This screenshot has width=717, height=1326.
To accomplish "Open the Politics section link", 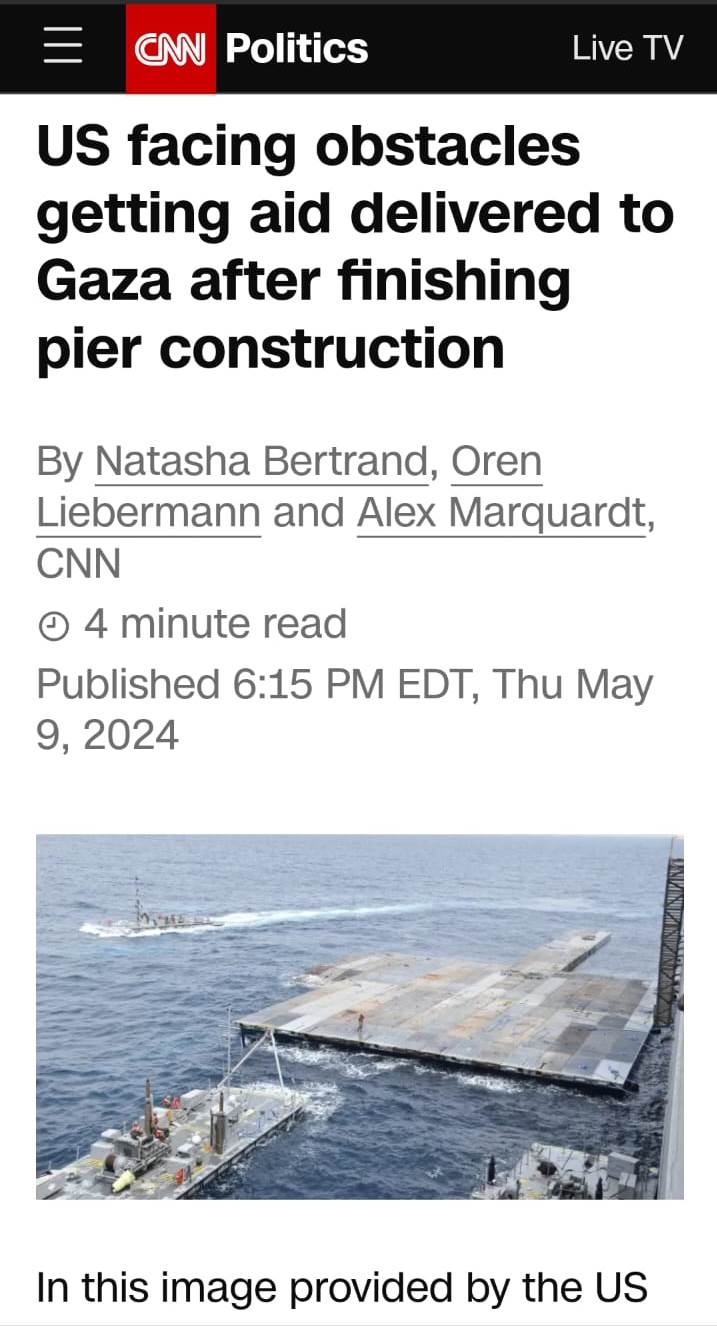I will pos(296,48).
